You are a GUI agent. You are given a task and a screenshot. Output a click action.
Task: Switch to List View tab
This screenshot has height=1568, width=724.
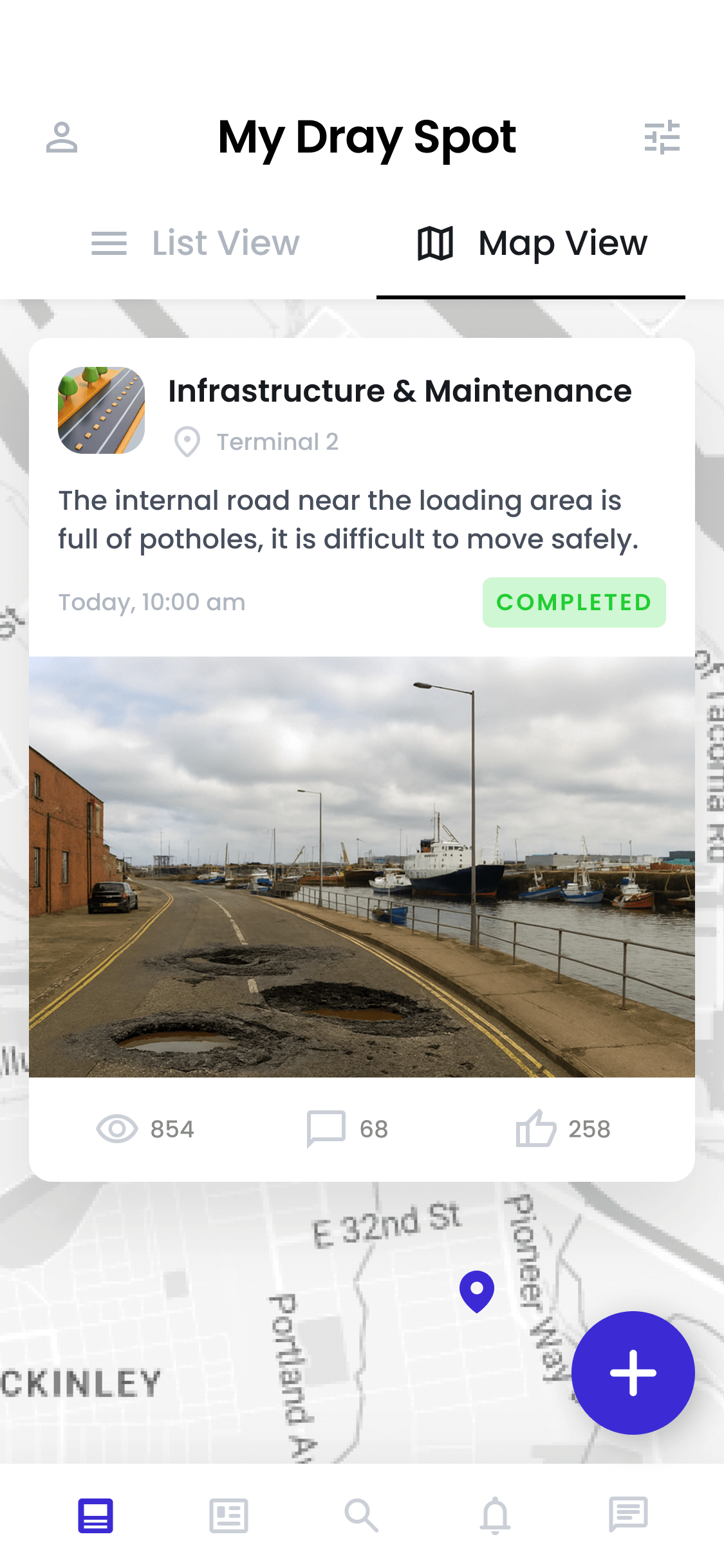(x=196, y=243)
